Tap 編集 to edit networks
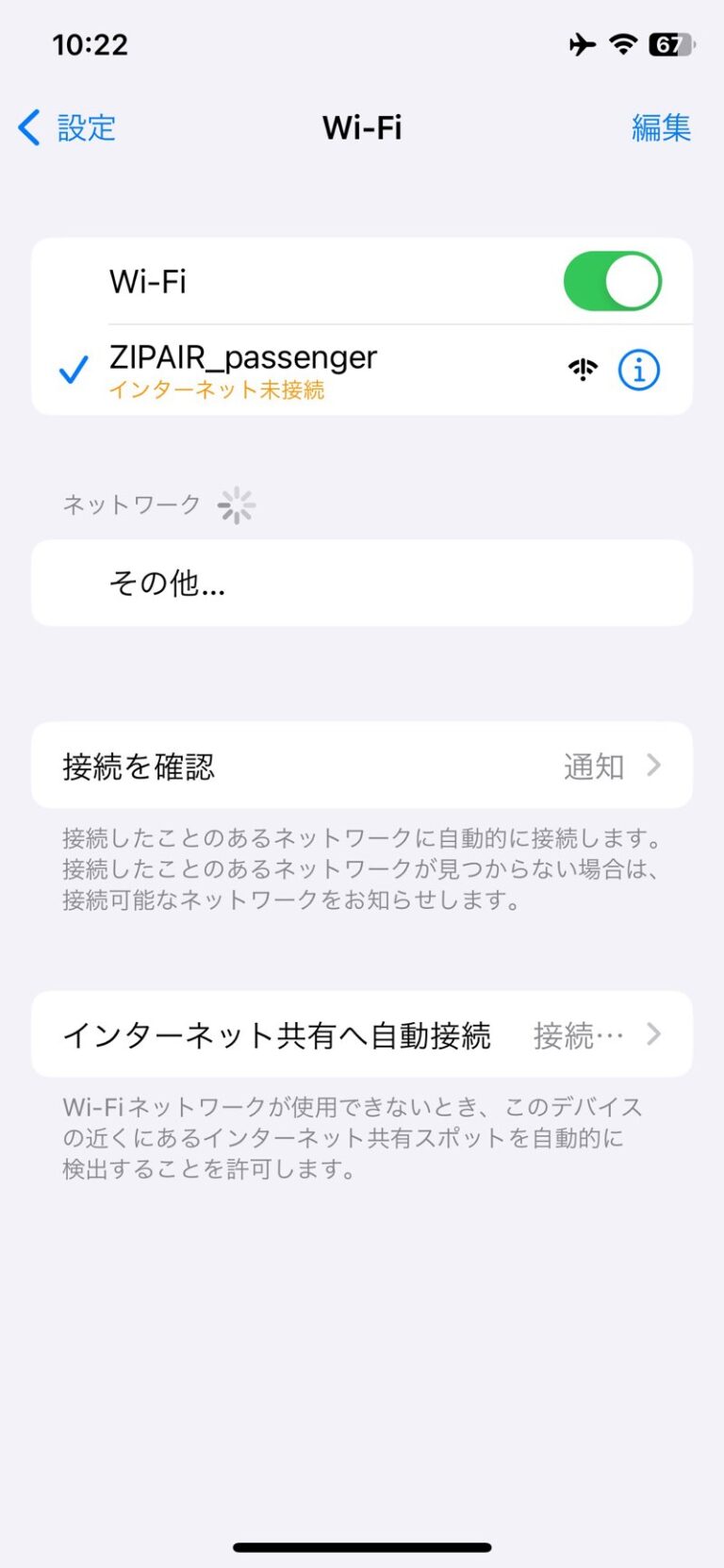Image resolution: width=724 pixels, height=1568 pixels. 662,127
